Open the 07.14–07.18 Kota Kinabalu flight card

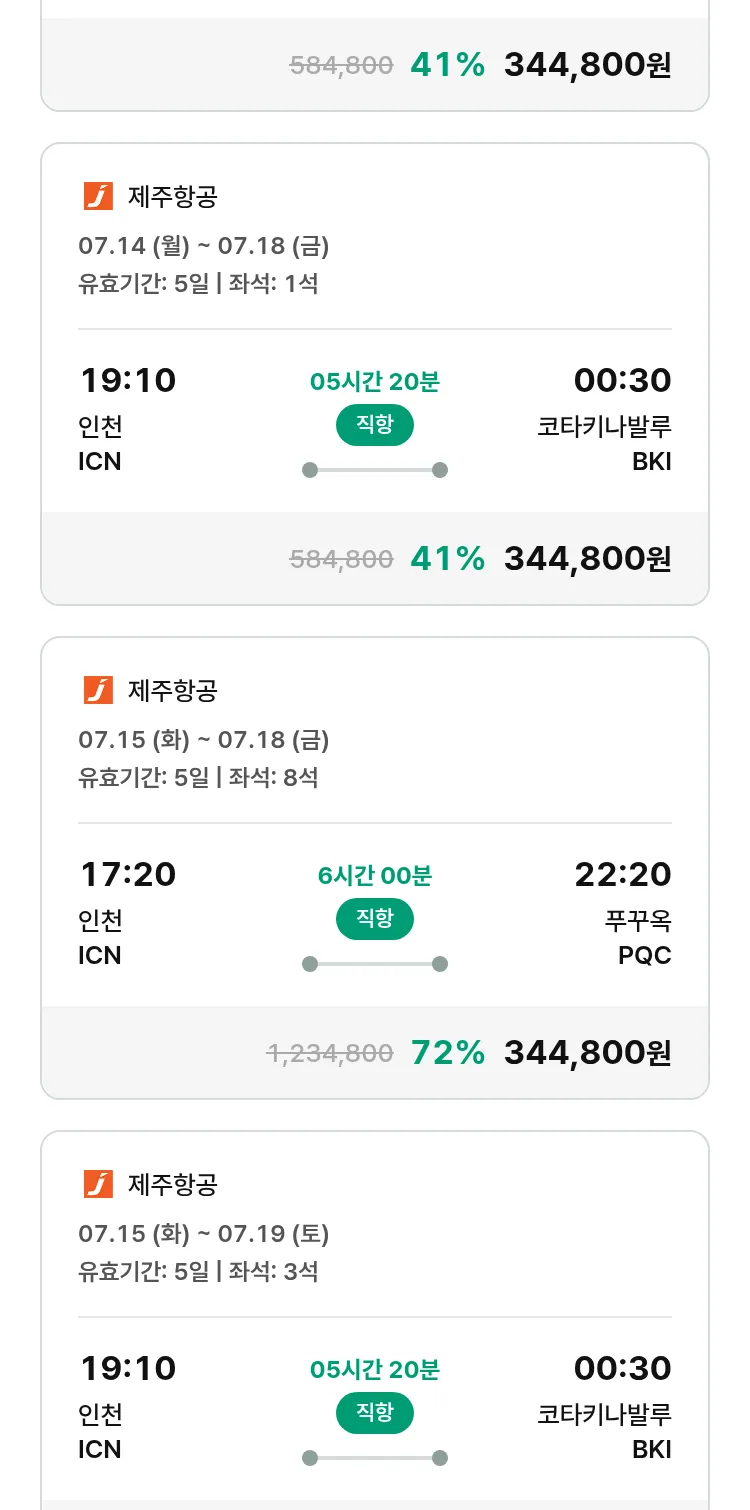tap(375, 374)
